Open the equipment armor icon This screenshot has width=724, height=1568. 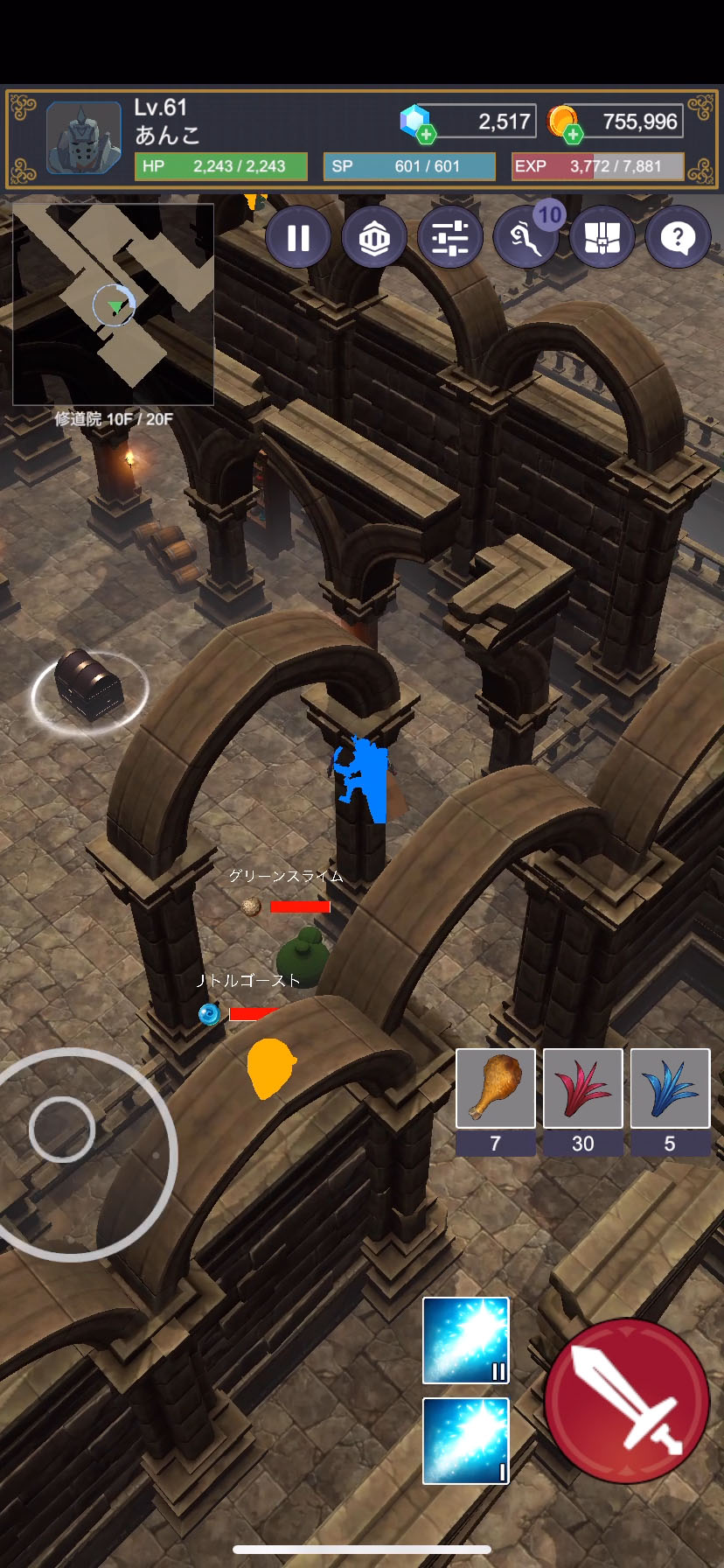[x=374, y=237]
